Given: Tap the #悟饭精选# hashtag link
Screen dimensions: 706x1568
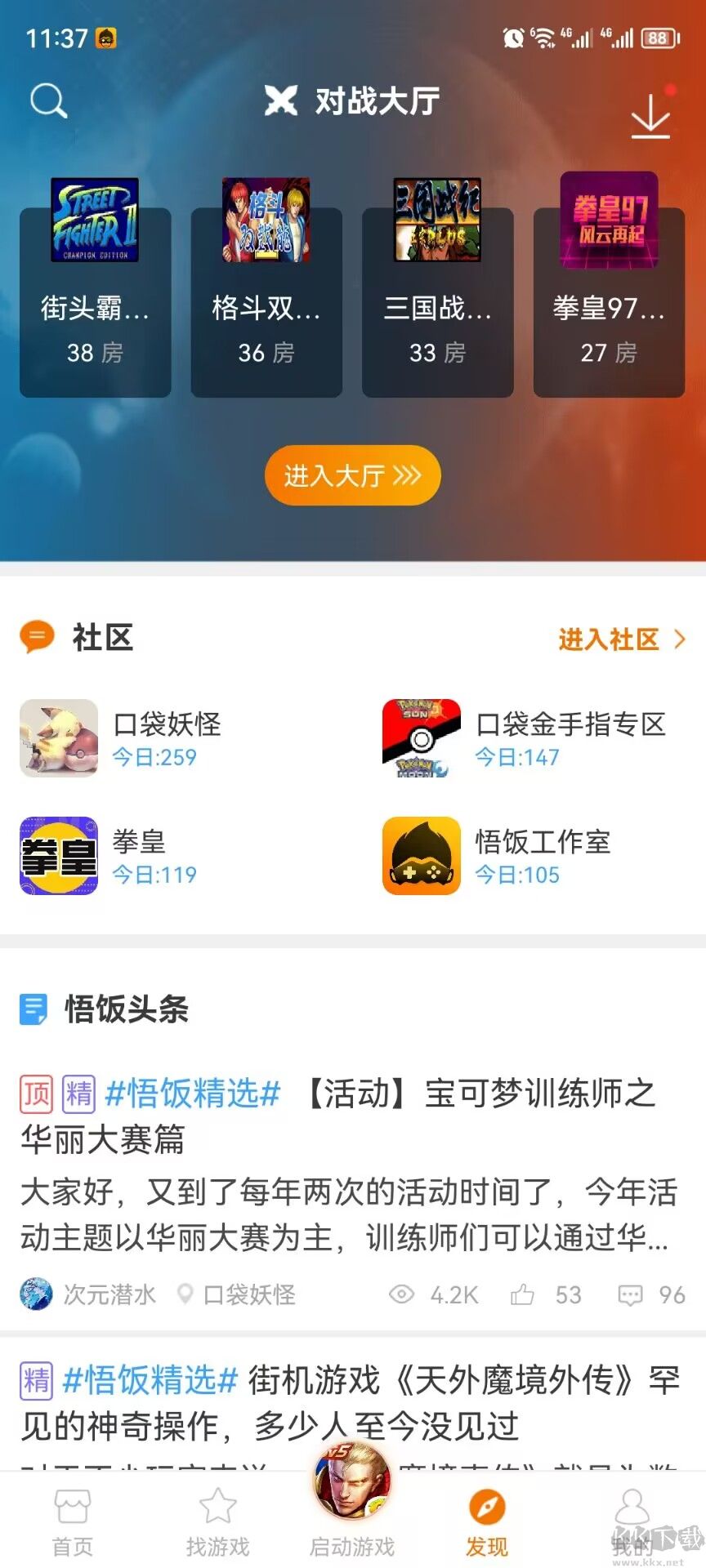Looking at the screenshot, I should coord(192,1094).
